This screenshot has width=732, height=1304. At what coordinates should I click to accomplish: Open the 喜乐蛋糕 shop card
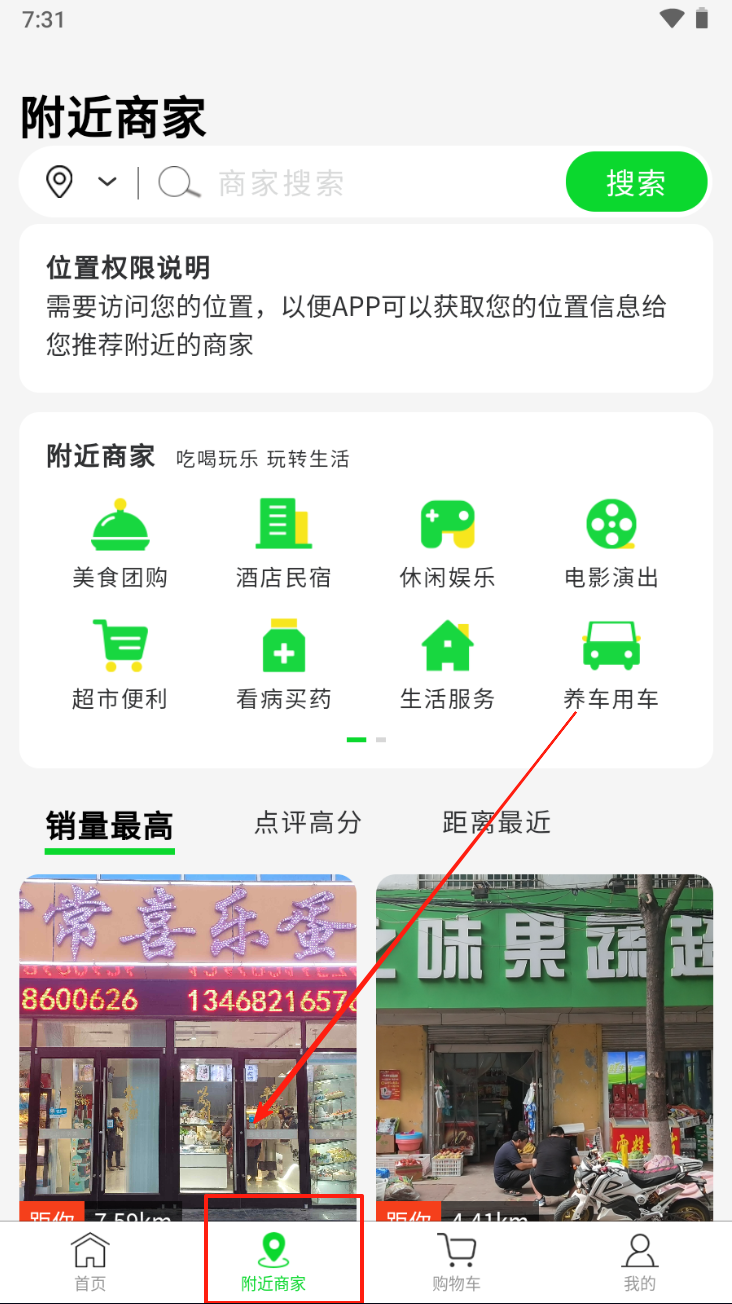pyautogui.click(x=188, y=1045)
